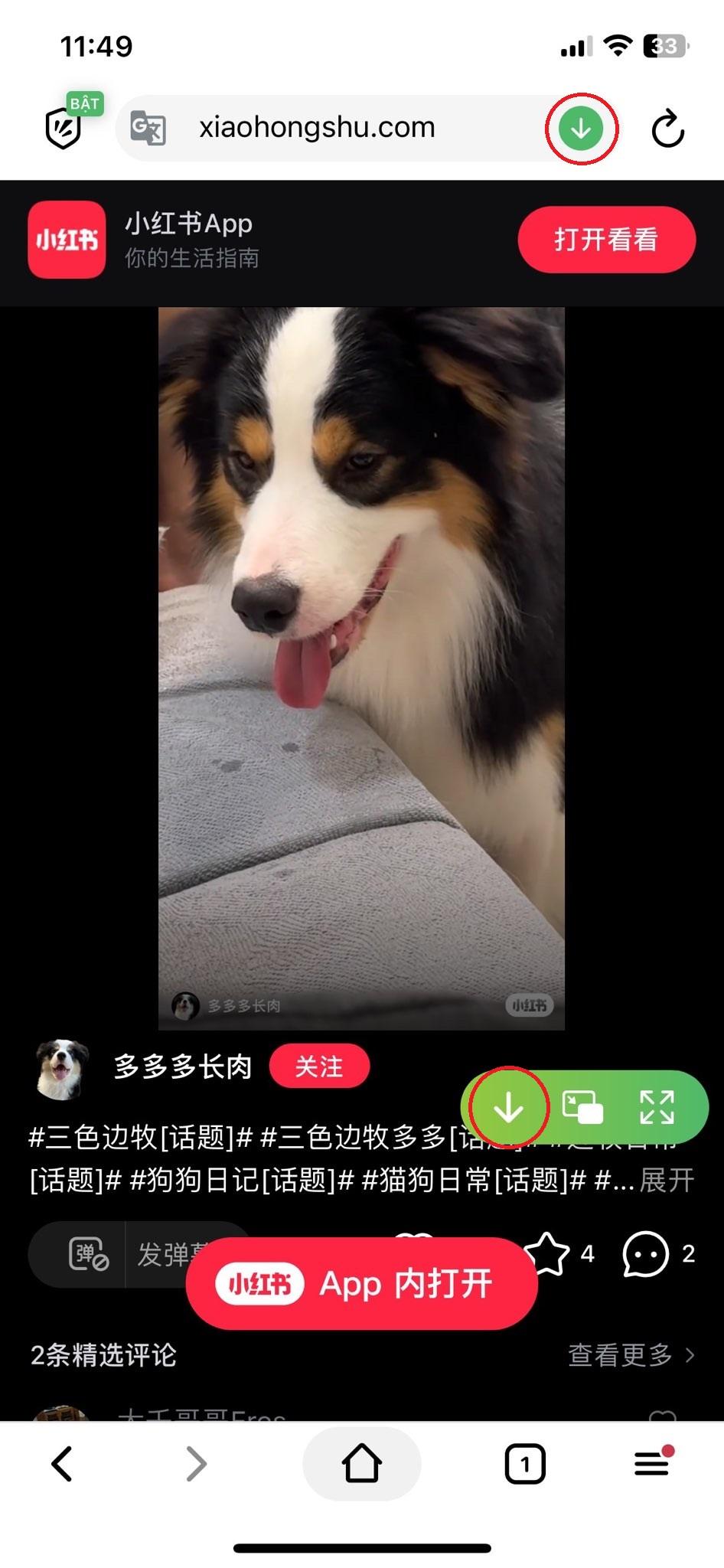The height and width of the screenshot is (1568, 724).
Task: Enter fullscreen from the green floating bar
Action: (x=657, y=1107)
